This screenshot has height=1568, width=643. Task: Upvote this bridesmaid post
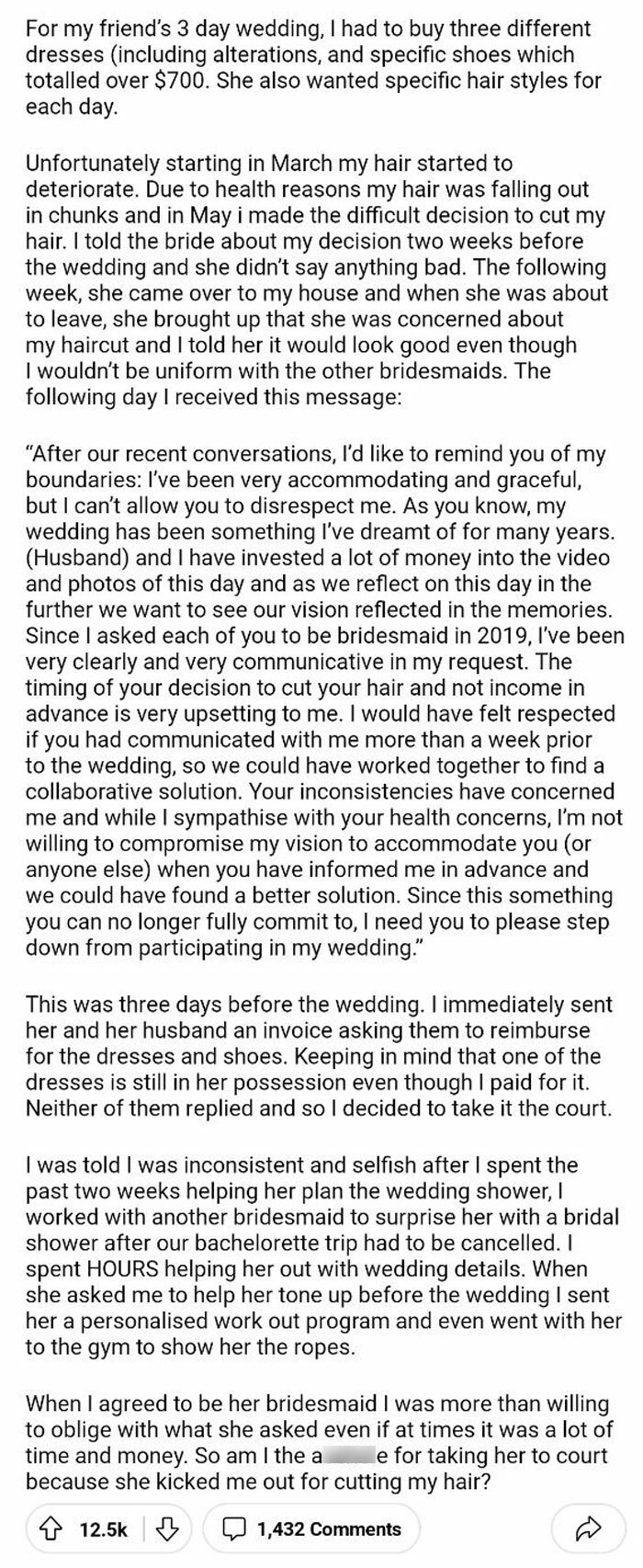(51, 1529)
